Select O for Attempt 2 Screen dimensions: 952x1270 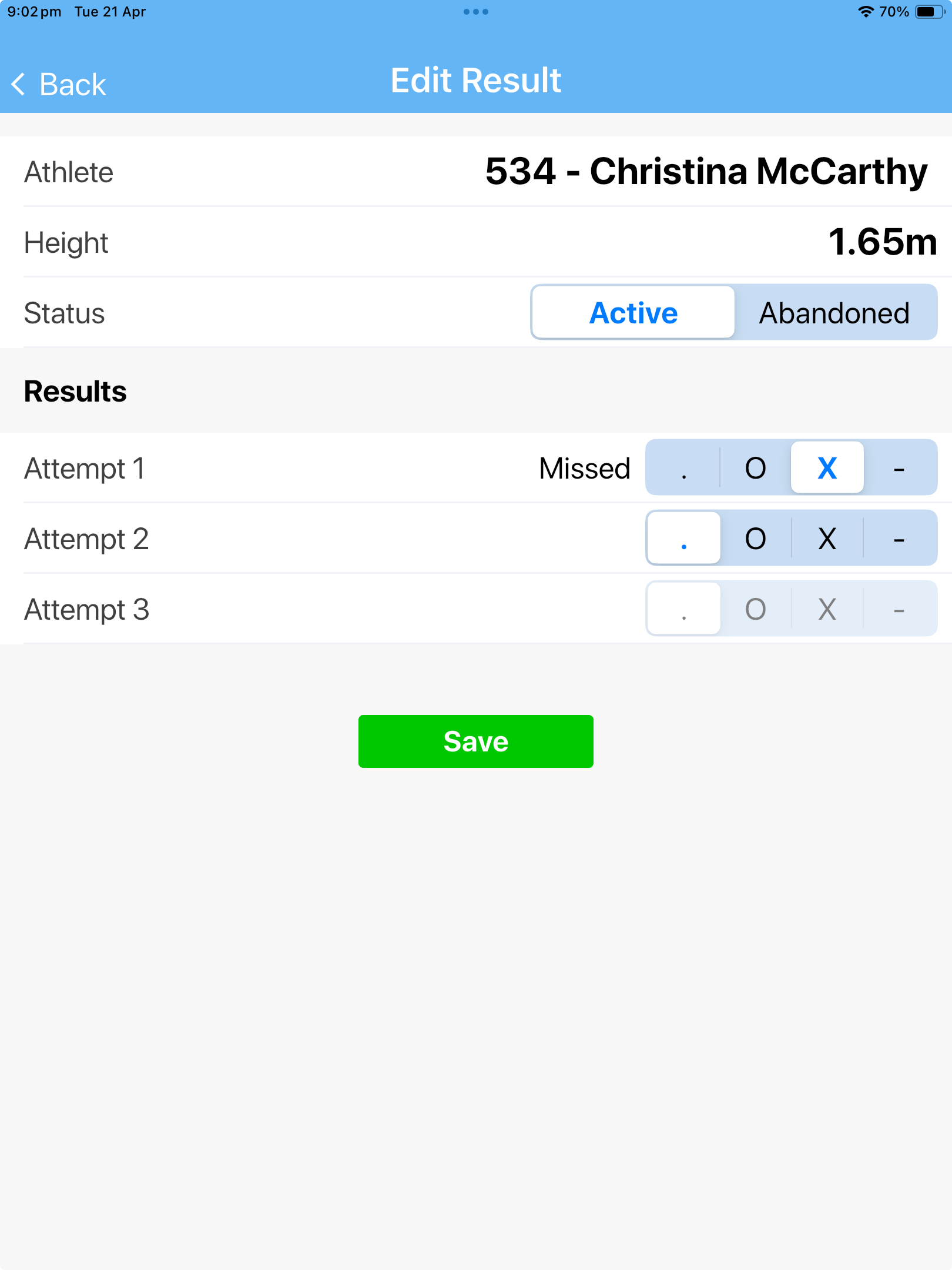(755, 538)
